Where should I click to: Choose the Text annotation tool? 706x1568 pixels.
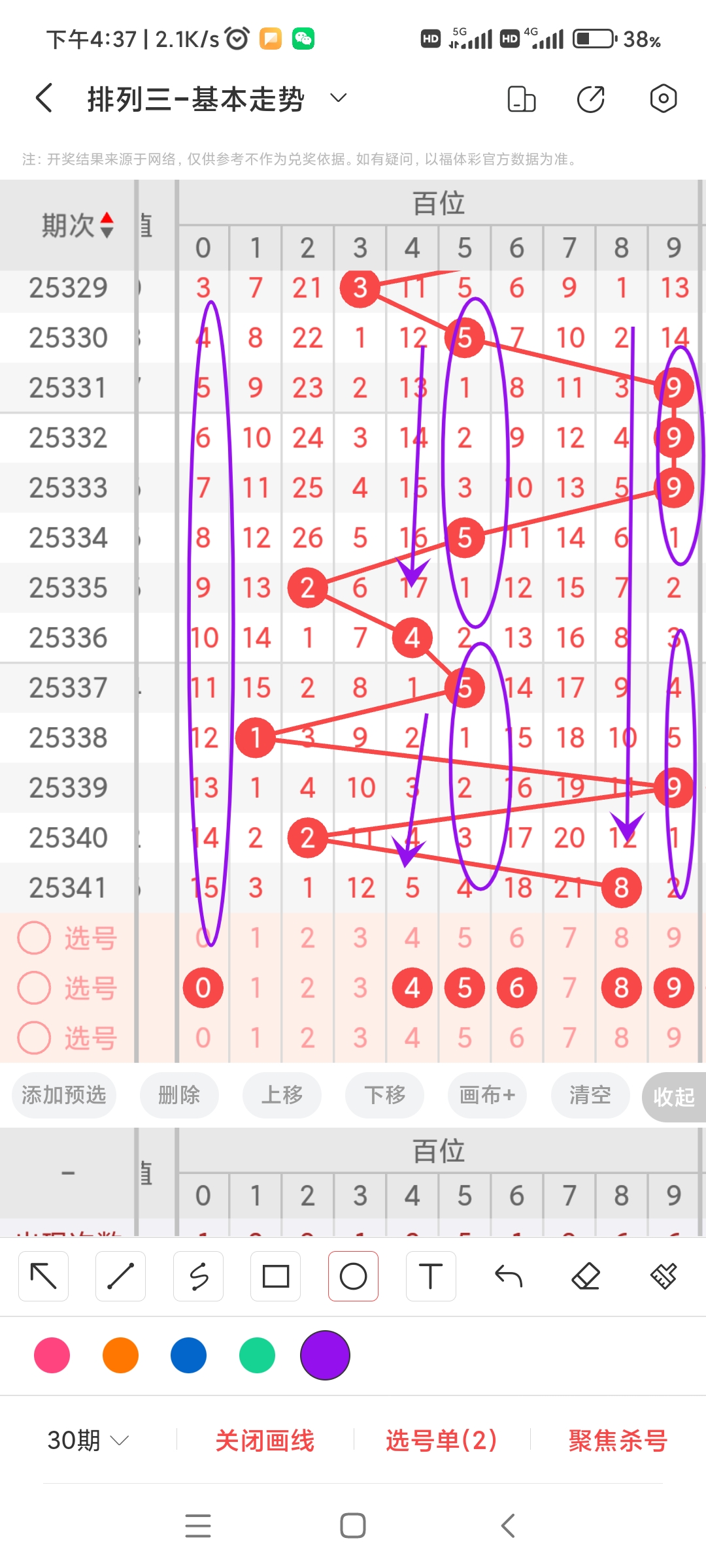coord(431,1275)
